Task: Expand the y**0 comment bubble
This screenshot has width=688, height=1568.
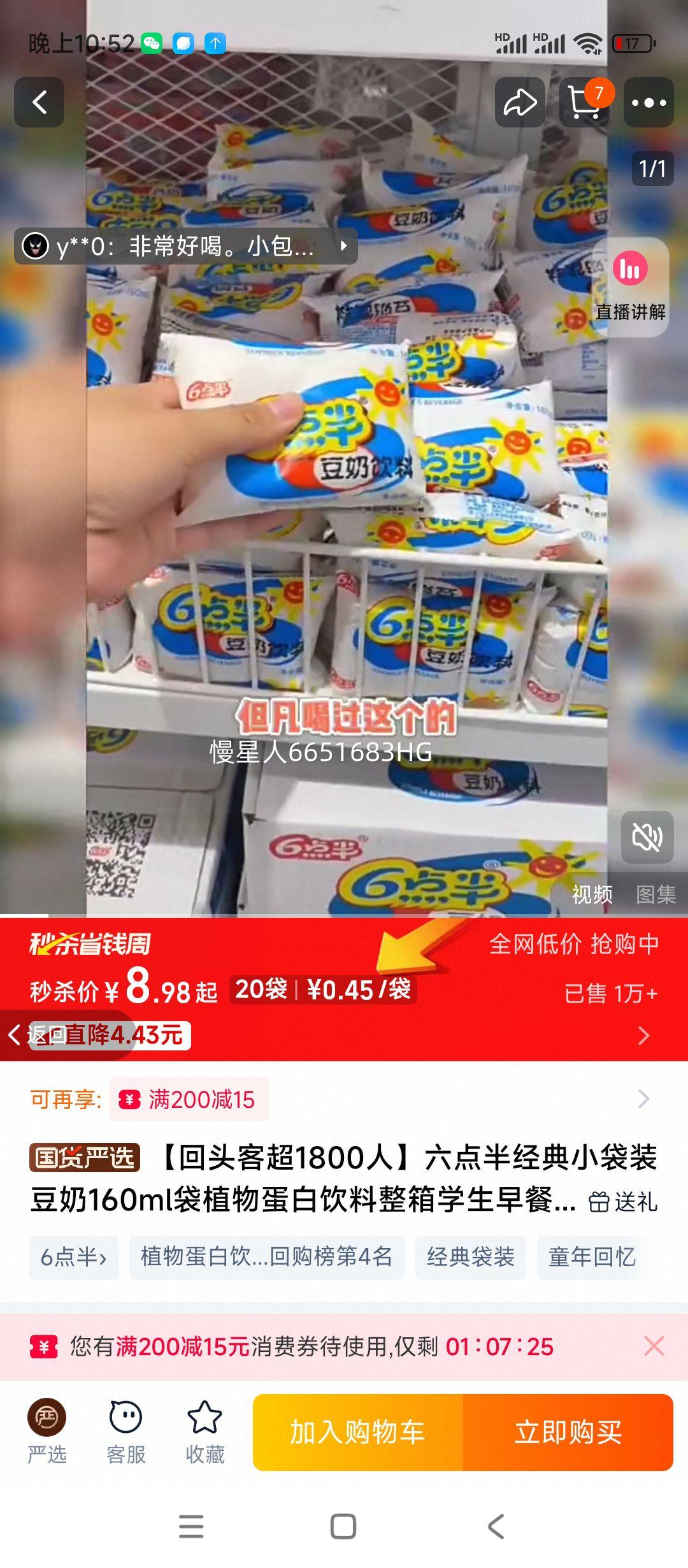Action: pos(185,246)
